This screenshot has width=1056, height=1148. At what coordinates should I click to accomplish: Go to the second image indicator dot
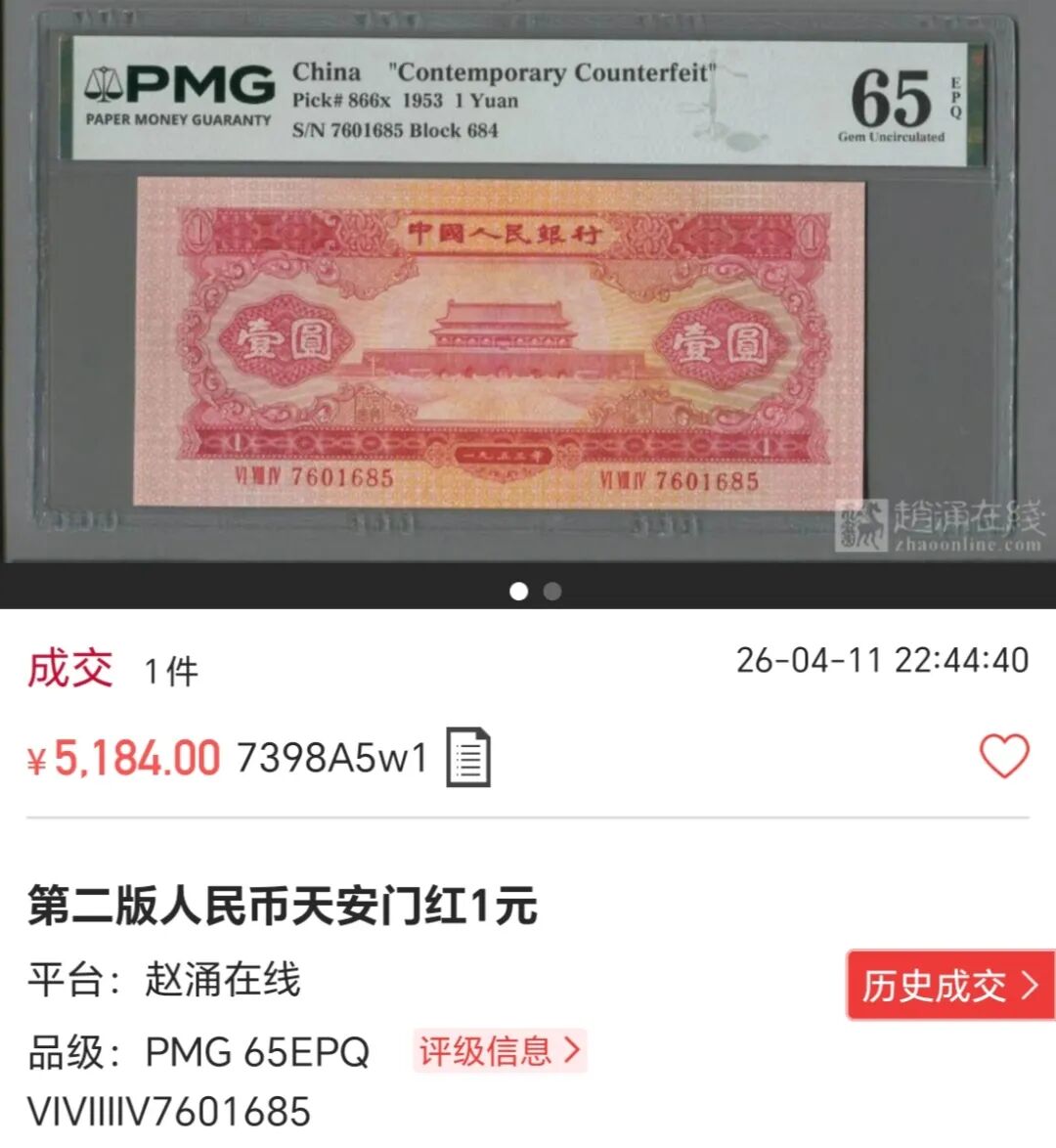pos(552,591)
